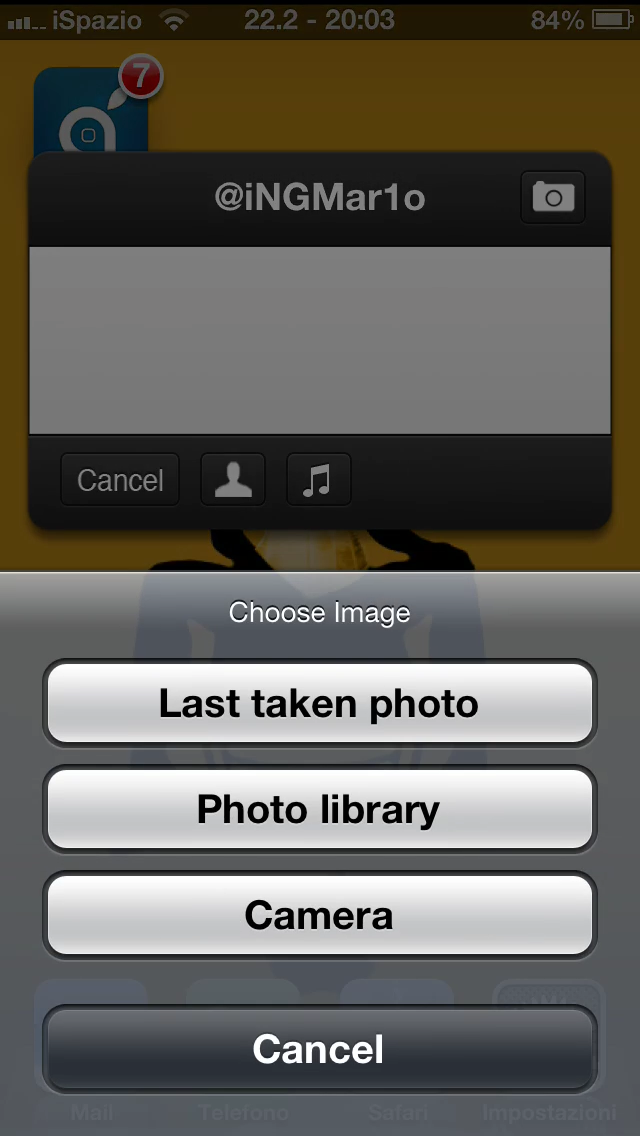Select Photo library as image source
Screen dimensions: 640x1136
[319, 809]
